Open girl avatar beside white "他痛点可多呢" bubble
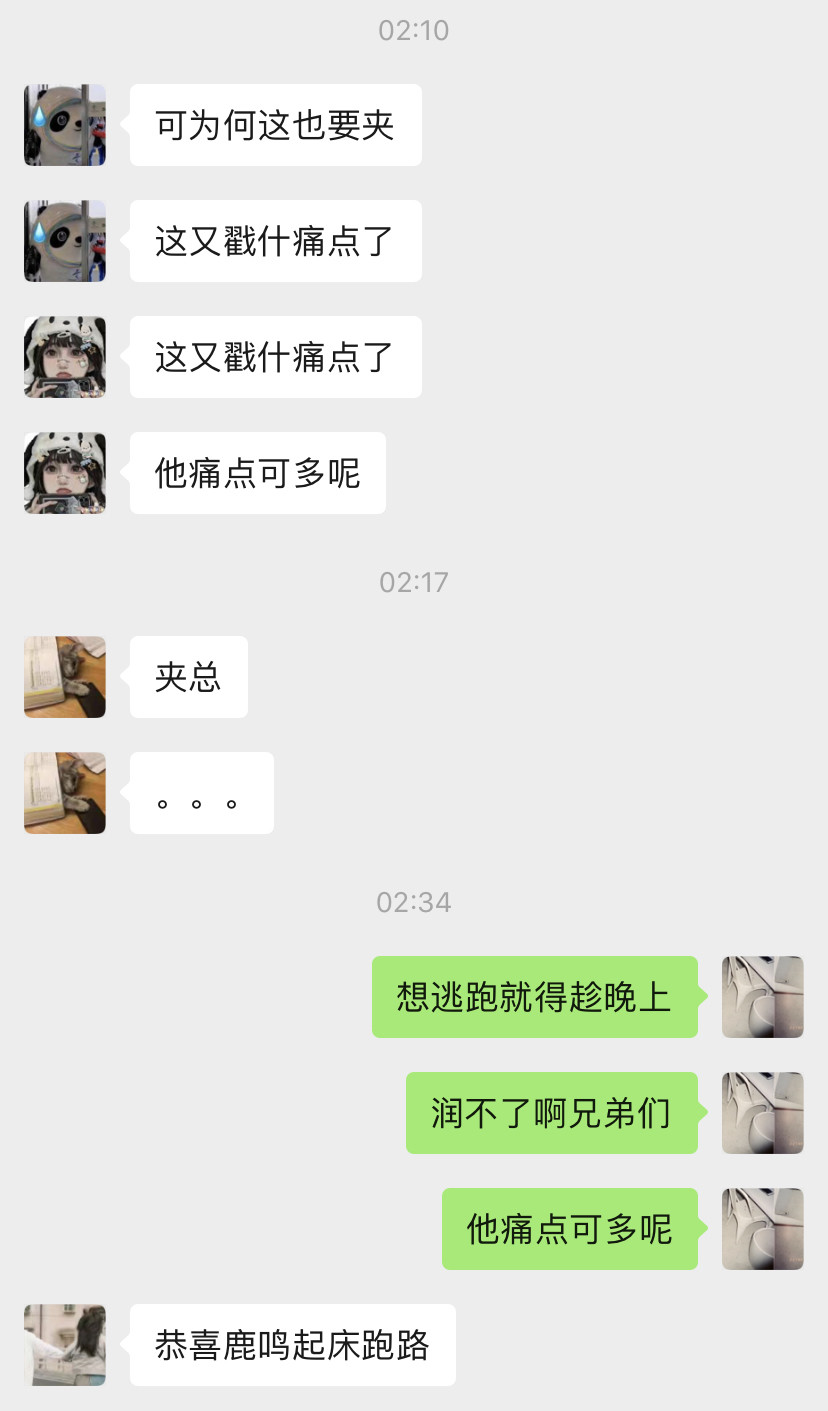Image resolution: width=828 pixels, height=1411 pixels. click(x=65, y=473)
